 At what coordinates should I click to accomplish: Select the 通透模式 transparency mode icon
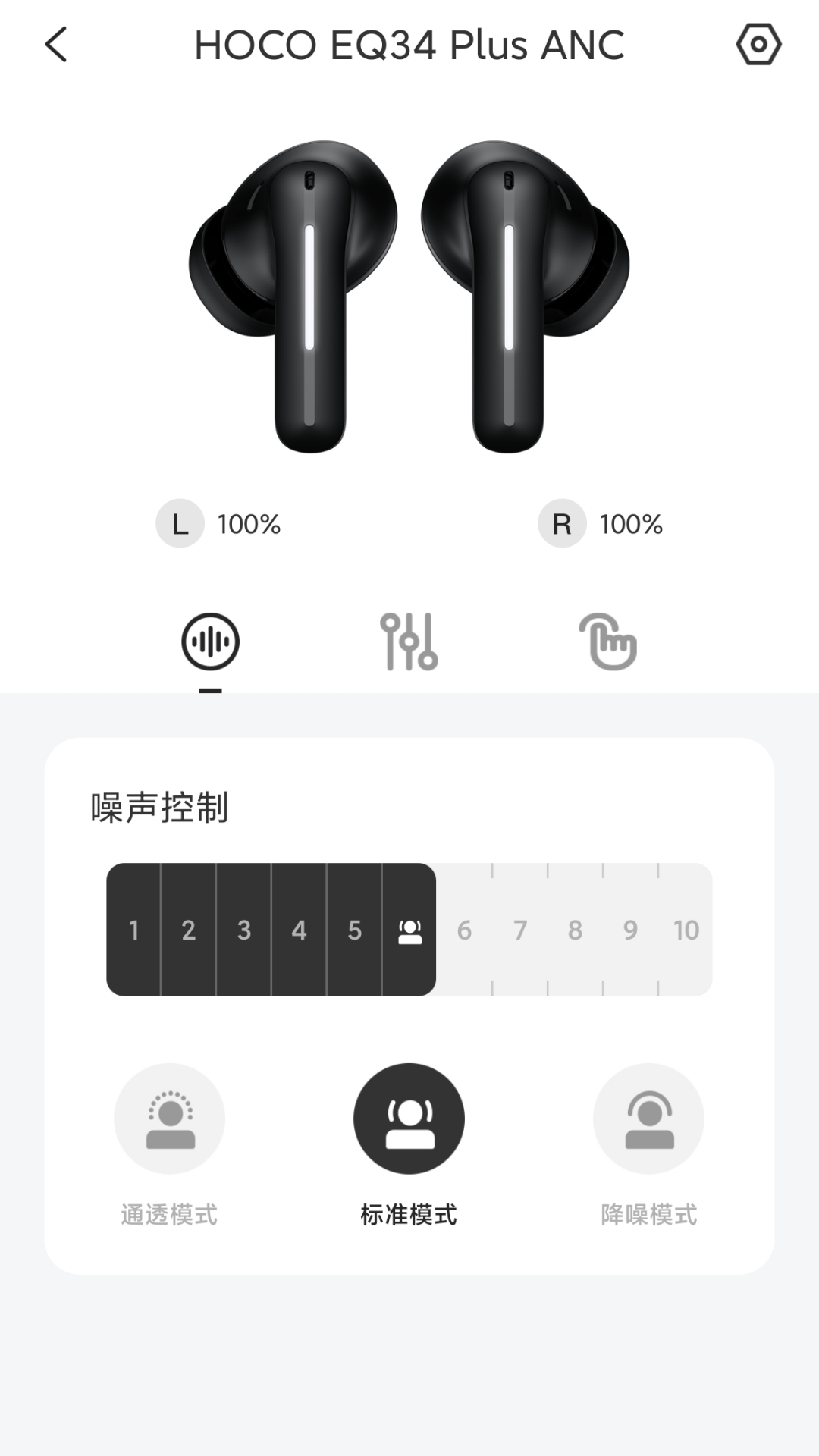point(169,1119)
